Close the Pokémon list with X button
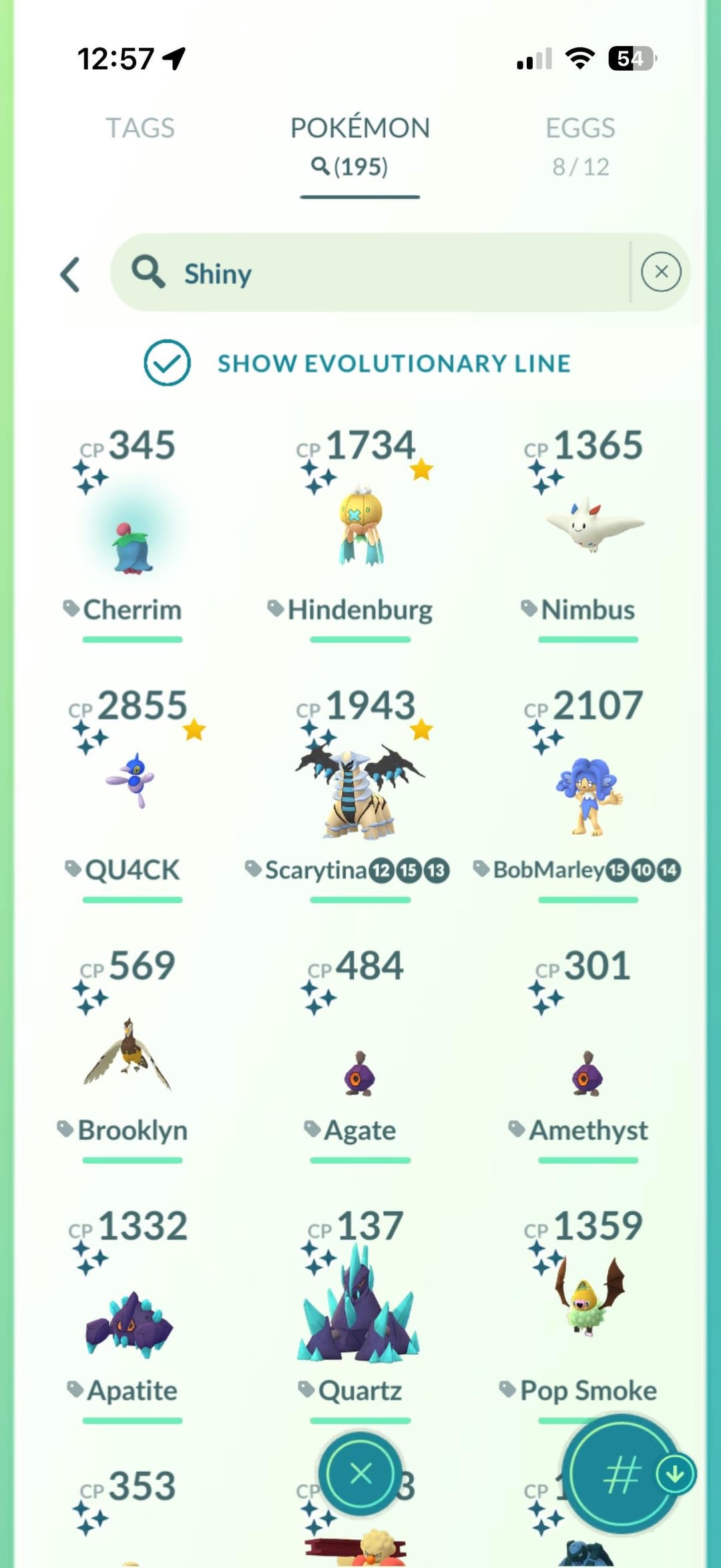 pos(360,1473)
